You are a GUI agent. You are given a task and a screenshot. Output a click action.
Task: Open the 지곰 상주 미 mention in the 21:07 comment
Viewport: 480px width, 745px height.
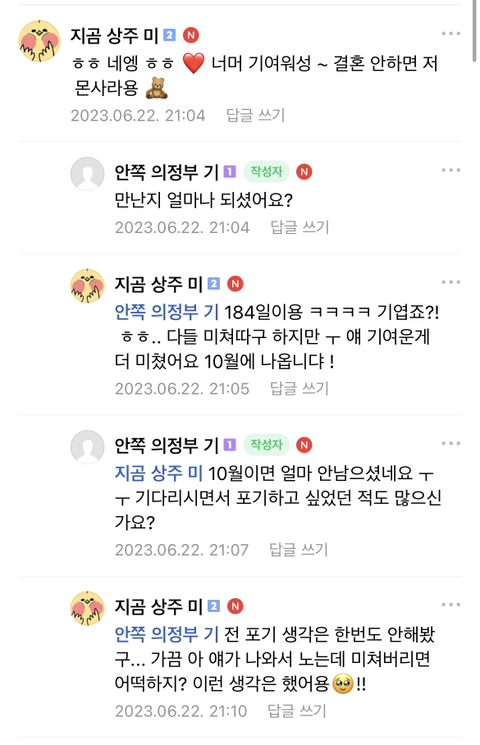coord(159,473)
